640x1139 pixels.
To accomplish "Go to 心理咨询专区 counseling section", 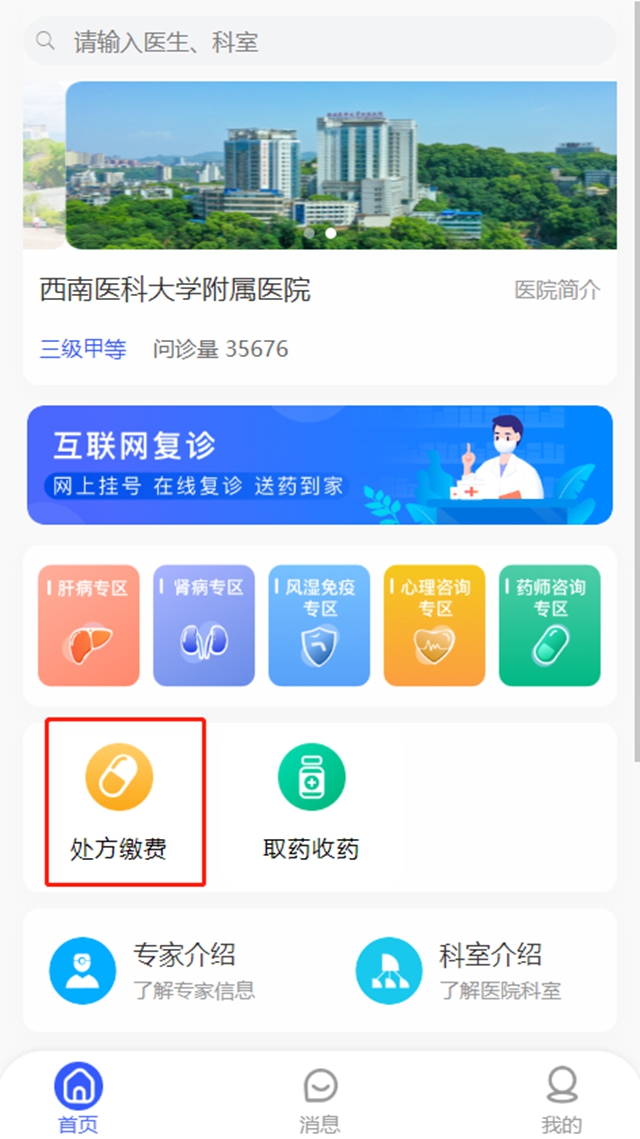I will point(435,626).
